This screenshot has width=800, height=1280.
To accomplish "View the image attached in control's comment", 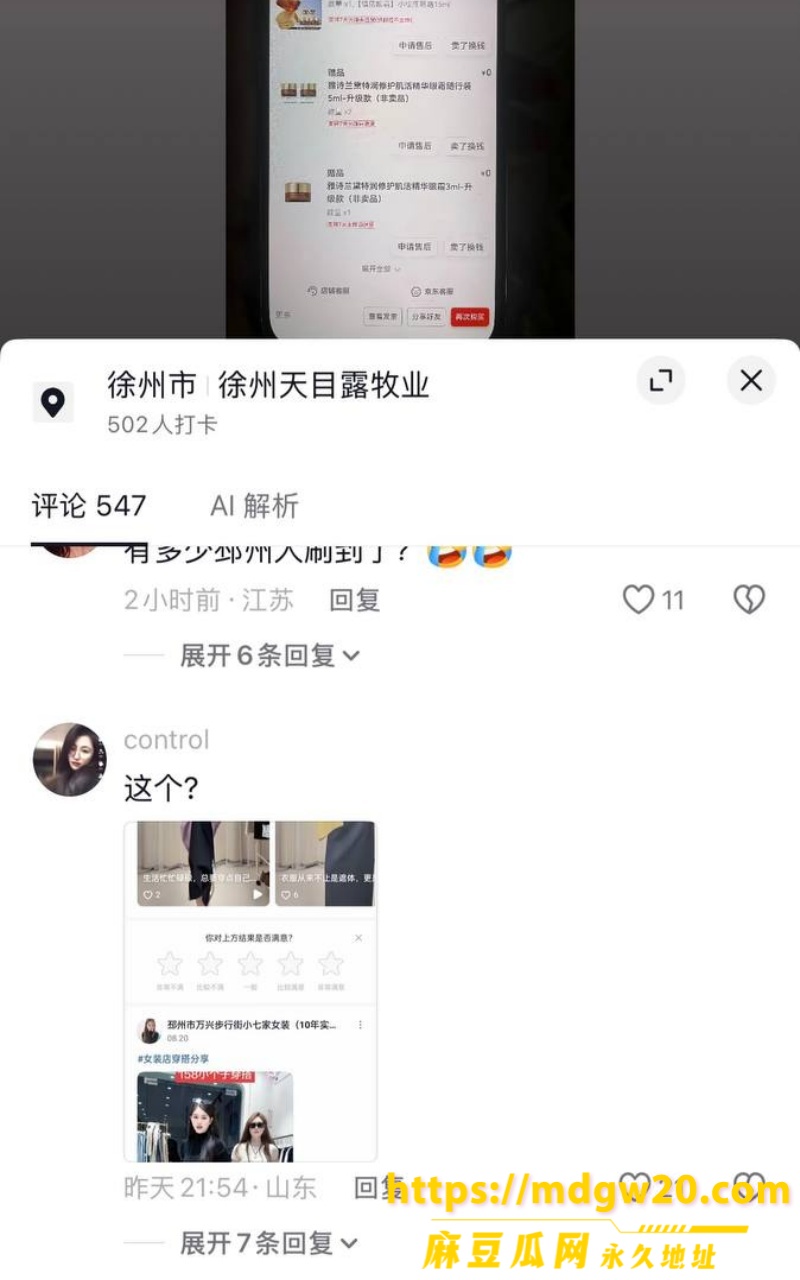I will coord(250,991).
